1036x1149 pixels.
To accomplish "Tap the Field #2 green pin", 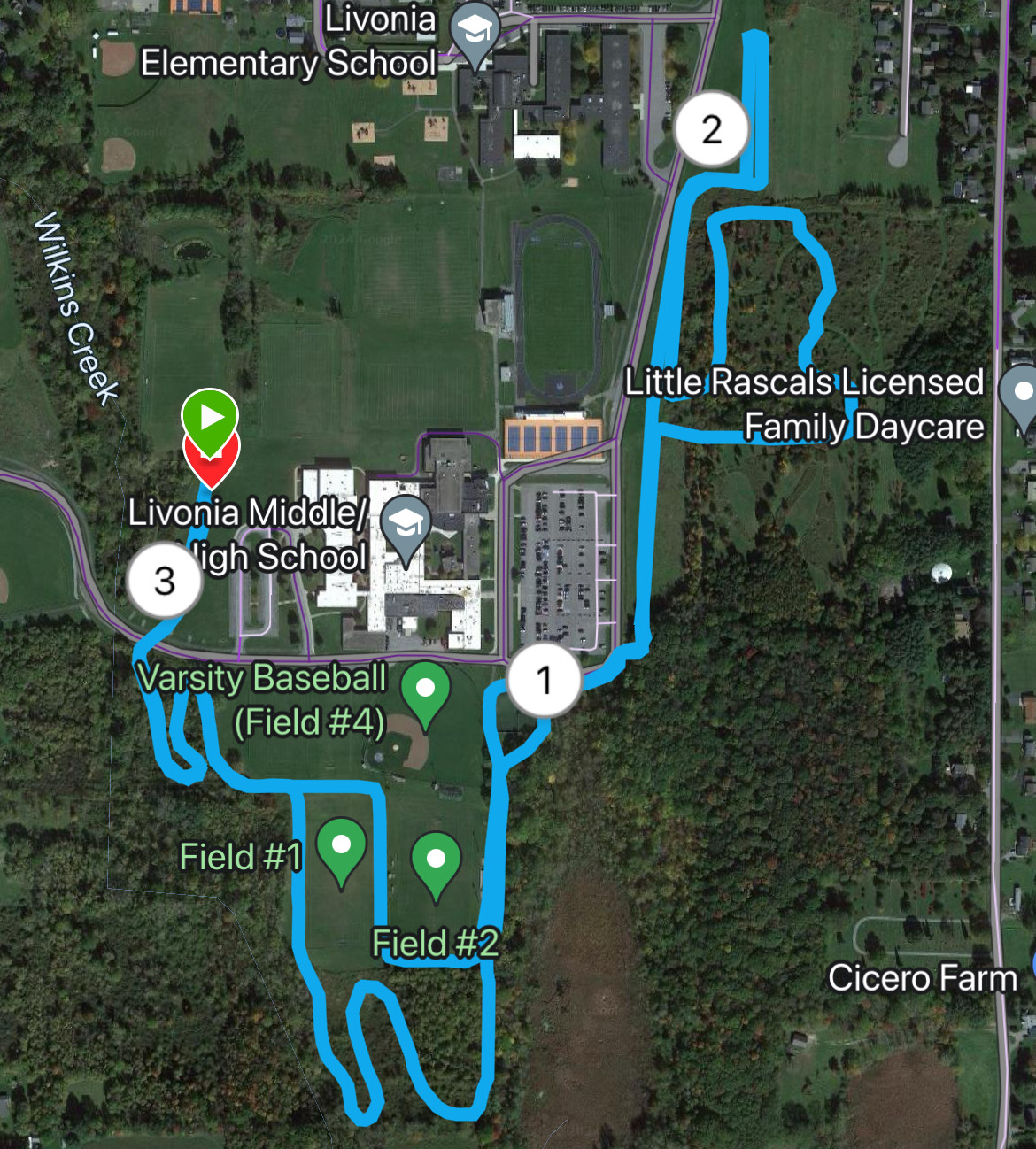I will (436, 860).
